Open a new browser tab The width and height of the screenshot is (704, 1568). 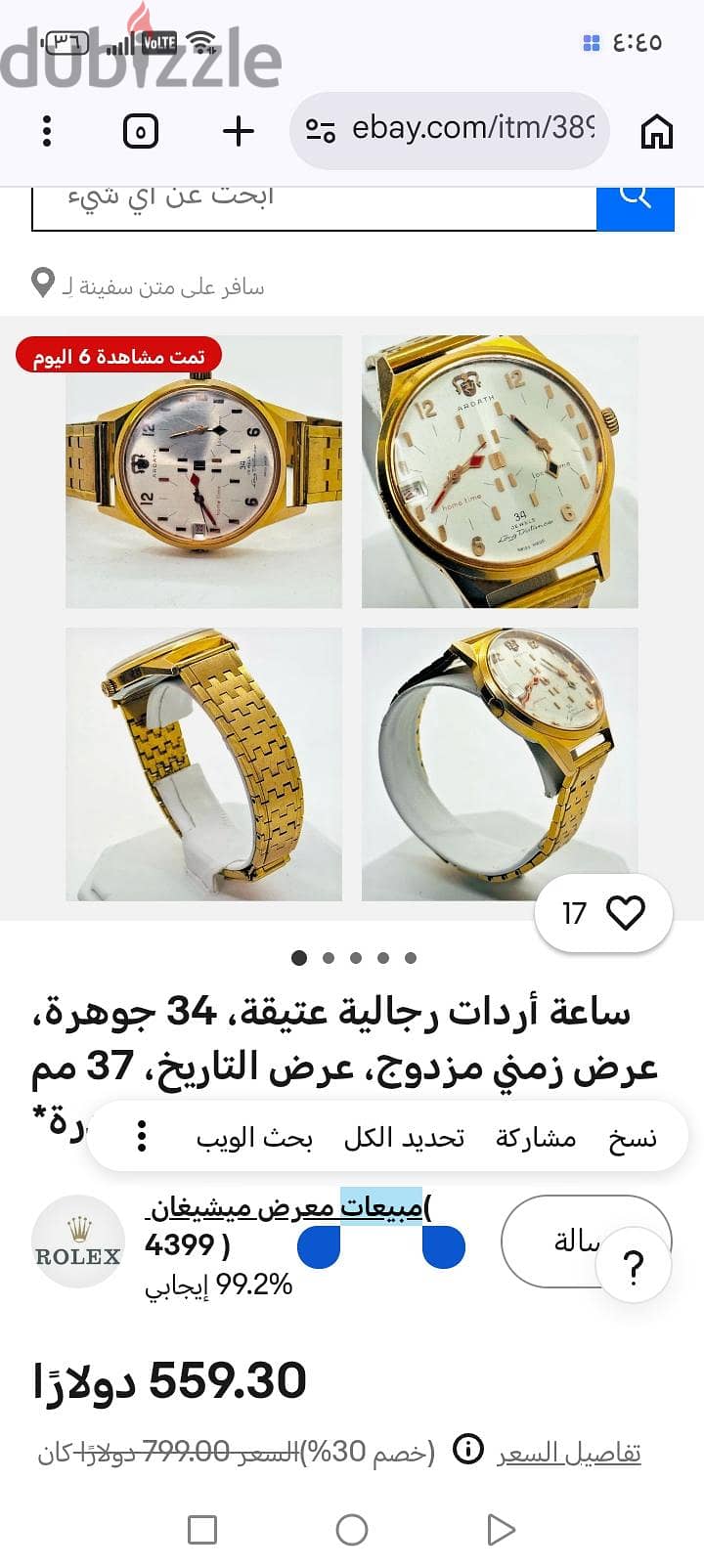[239, 131]
